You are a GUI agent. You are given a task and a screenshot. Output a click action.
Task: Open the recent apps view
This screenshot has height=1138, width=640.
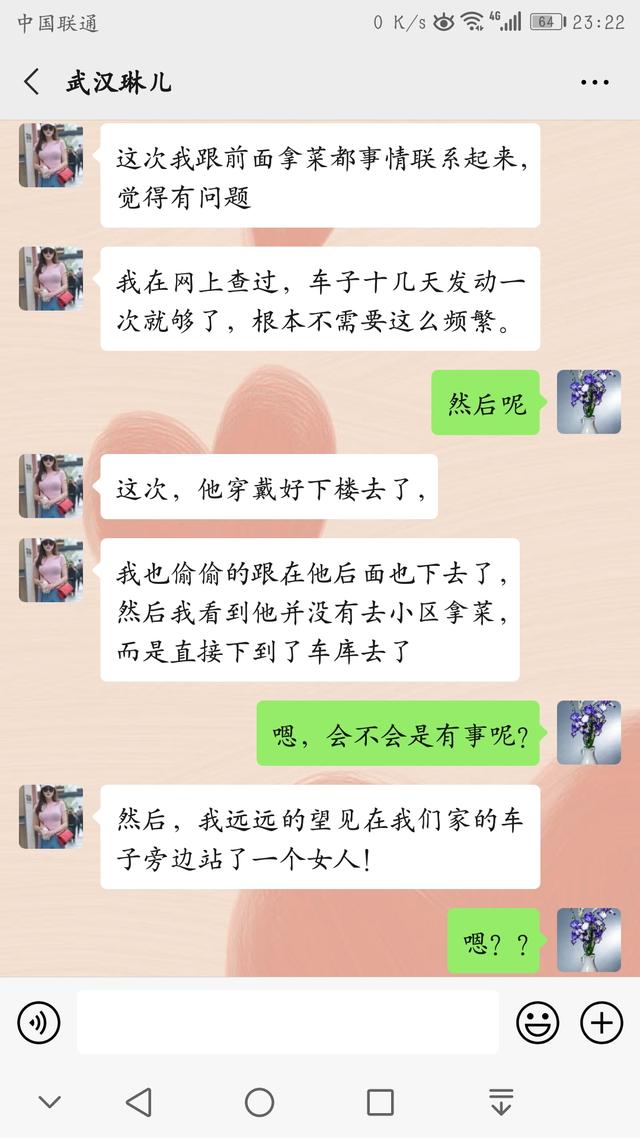[x=380, y=1102]
